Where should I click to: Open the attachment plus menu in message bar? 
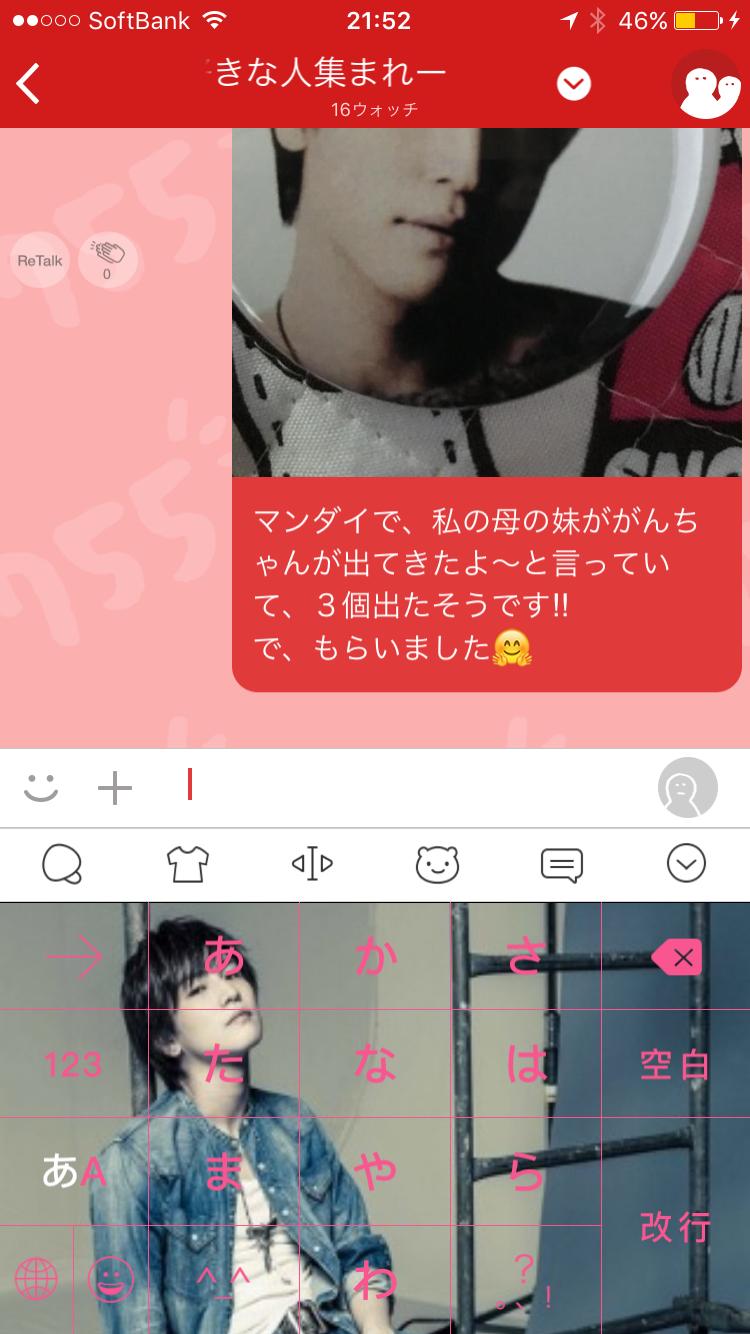point(115,788)
